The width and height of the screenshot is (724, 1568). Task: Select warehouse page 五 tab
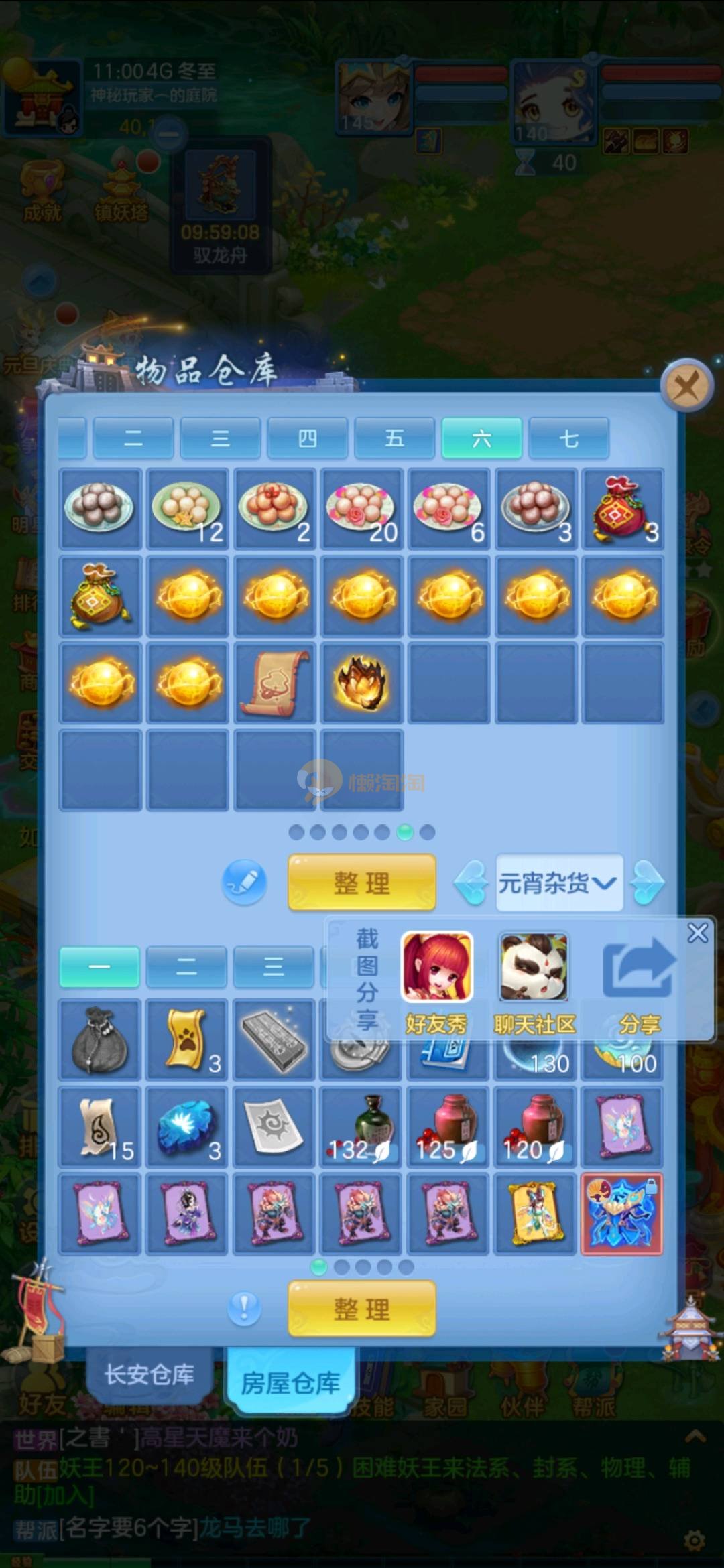coord(394,438)
